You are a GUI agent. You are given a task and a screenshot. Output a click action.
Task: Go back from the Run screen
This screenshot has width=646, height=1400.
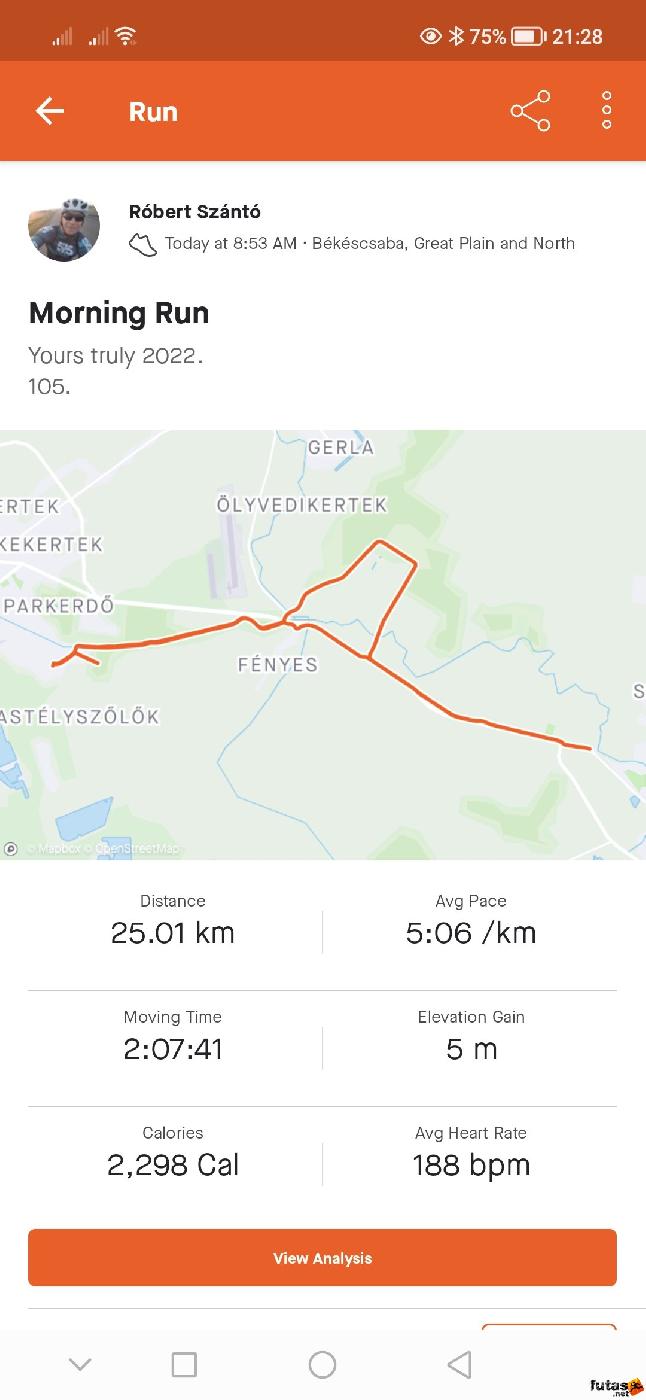pyautogui.click(x=50, y=111)
